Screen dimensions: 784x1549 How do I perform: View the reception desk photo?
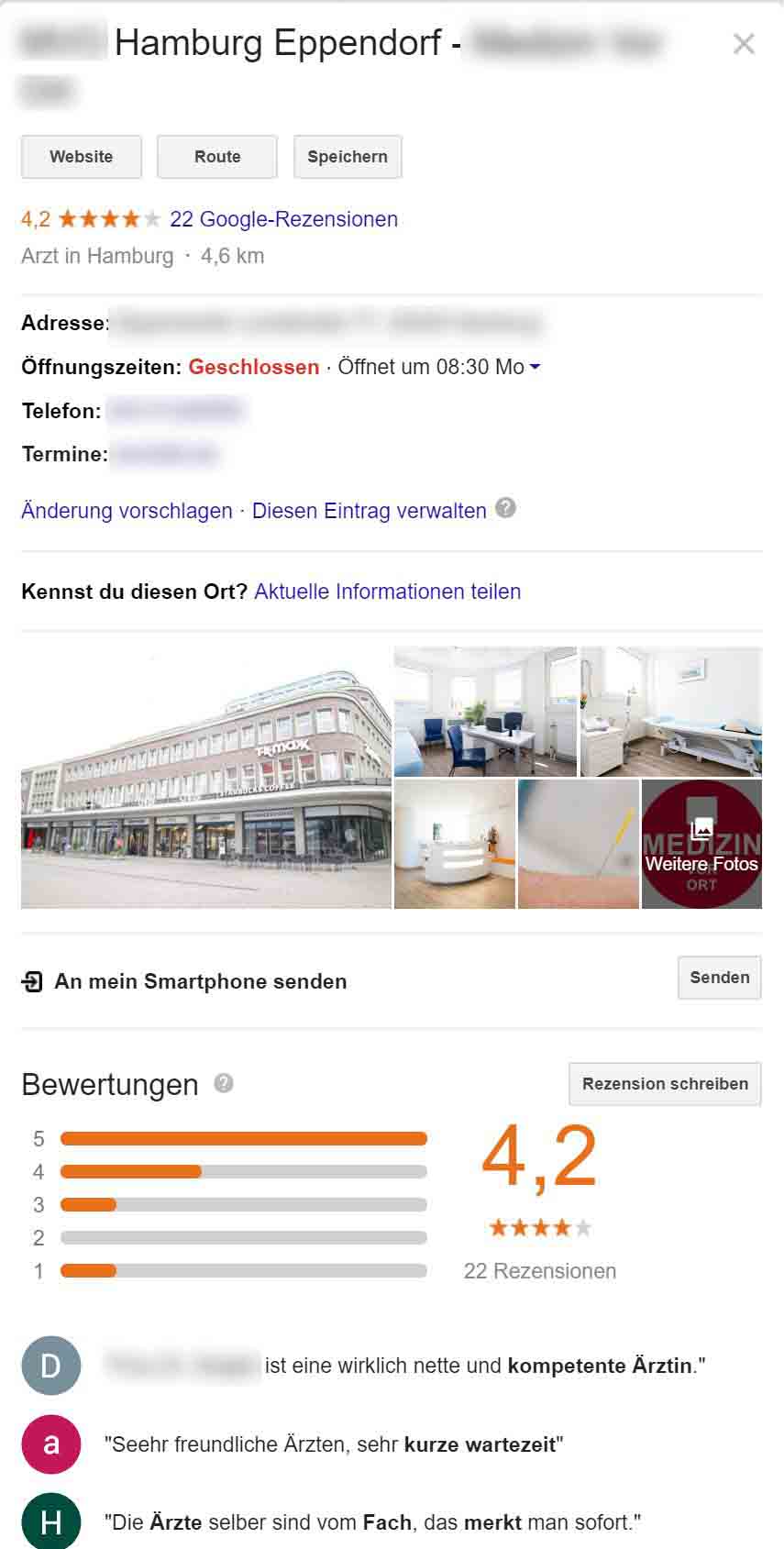click(455, 845)
